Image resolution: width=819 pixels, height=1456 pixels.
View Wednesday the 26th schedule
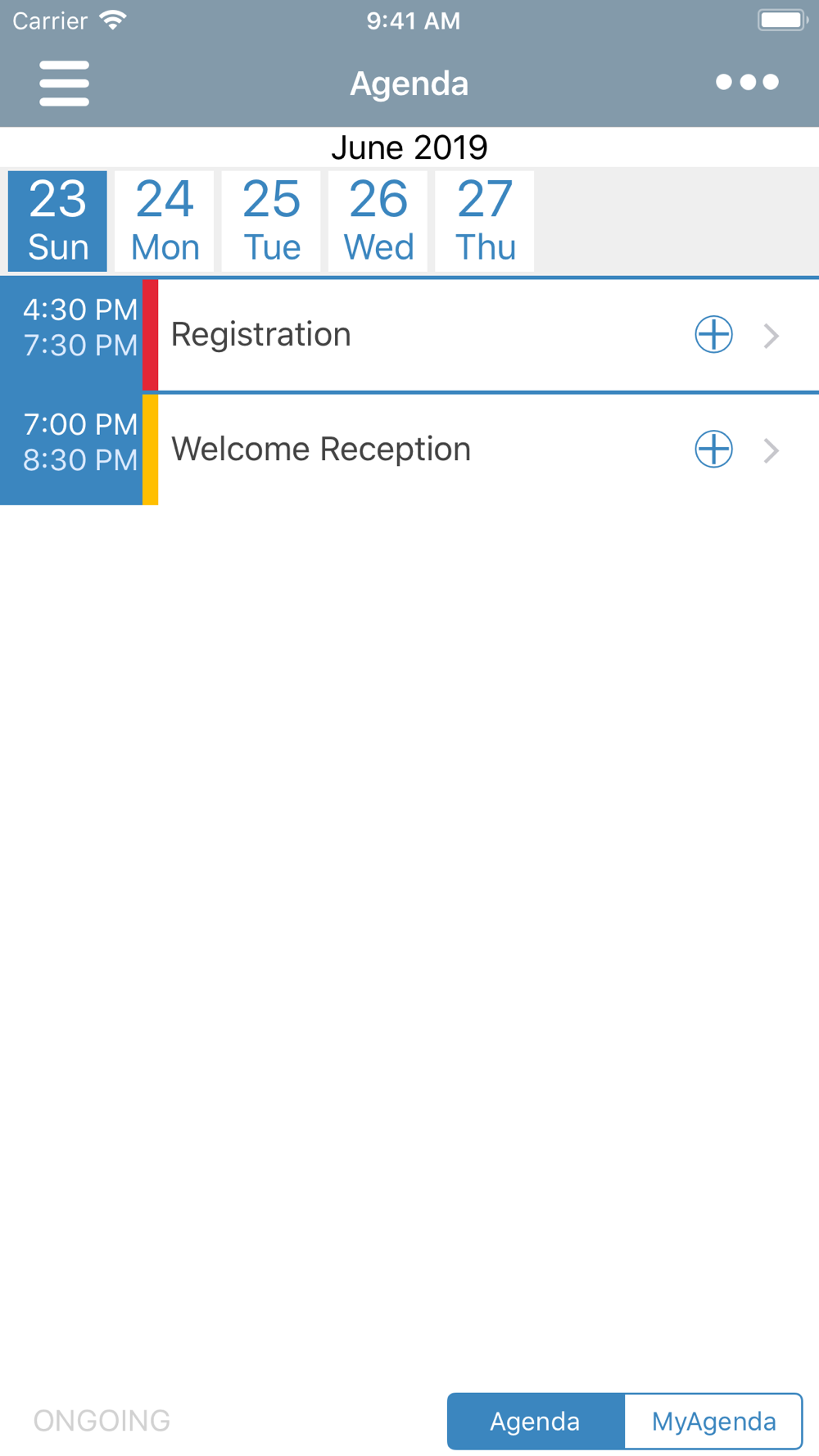[378, 221]
